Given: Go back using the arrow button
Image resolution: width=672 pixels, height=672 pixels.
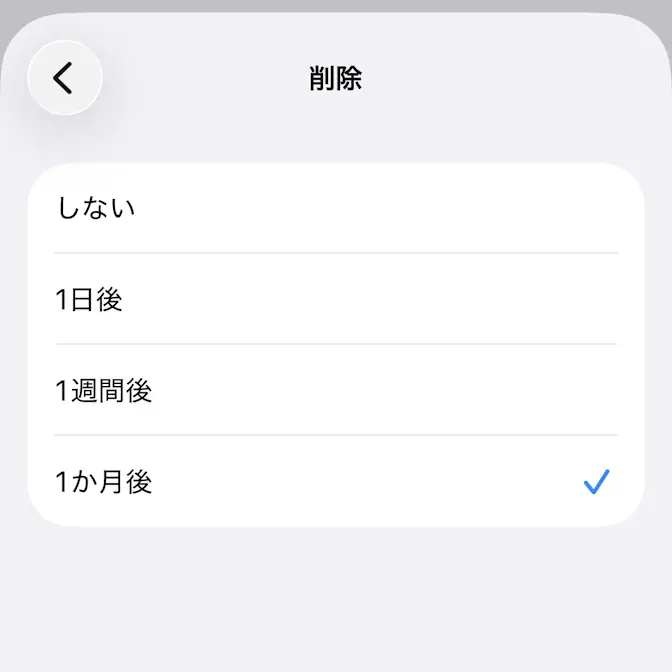Looking at the screenshot, I should click(x=65, y=78).
